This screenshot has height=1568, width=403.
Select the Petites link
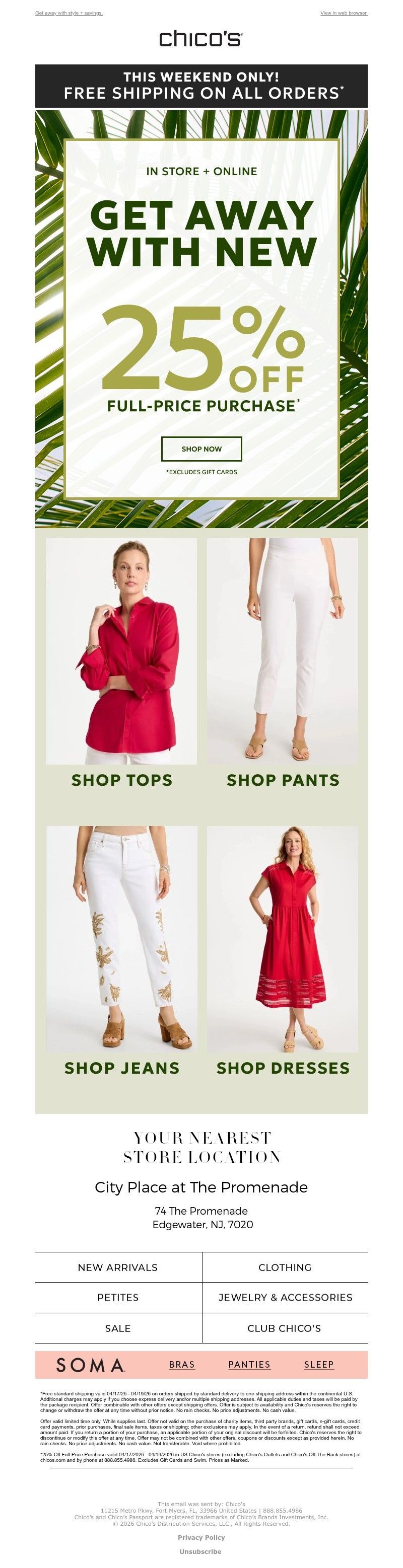[118, 1297]
